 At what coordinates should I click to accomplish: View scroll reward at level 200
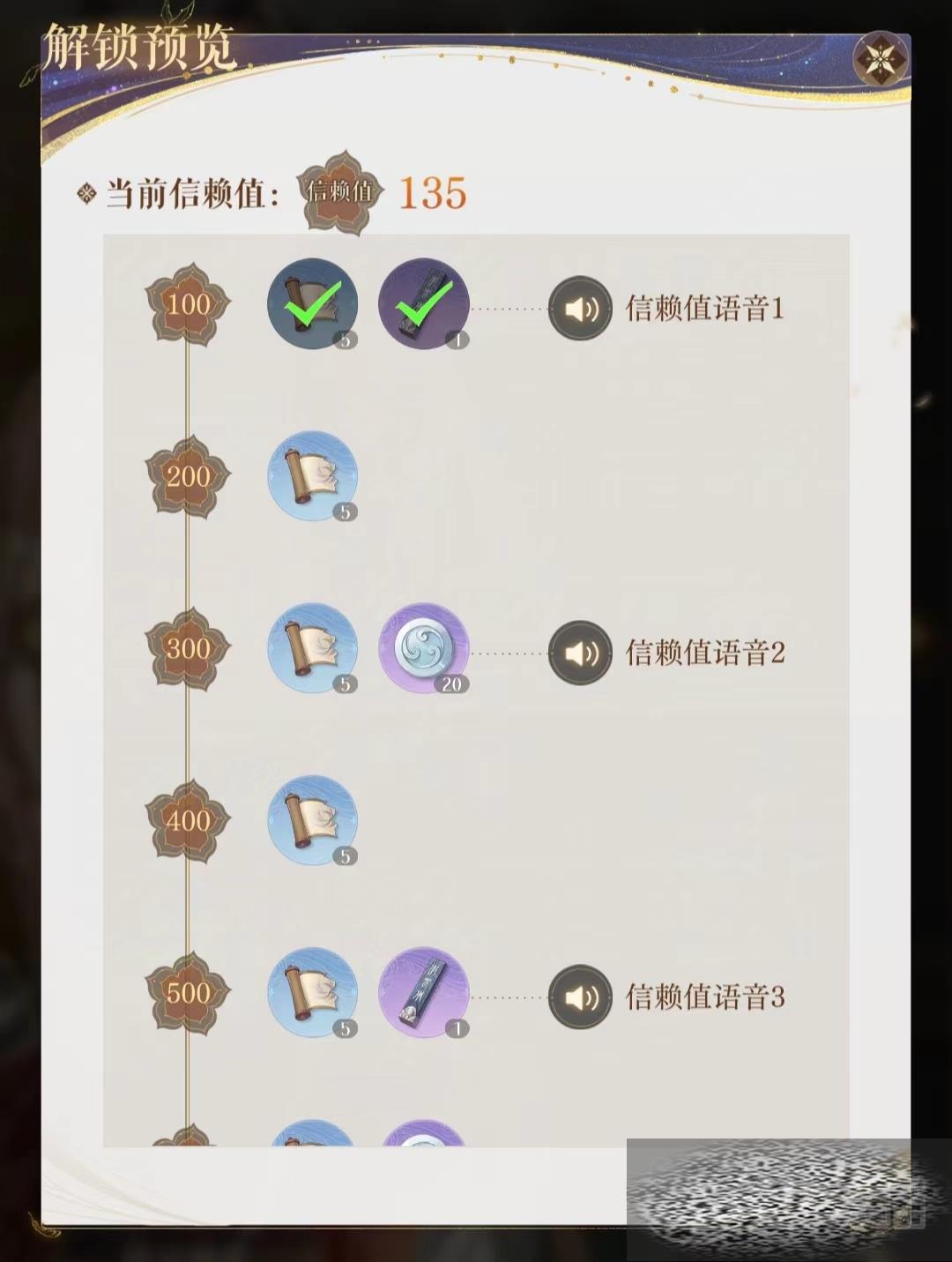point(312,476)
